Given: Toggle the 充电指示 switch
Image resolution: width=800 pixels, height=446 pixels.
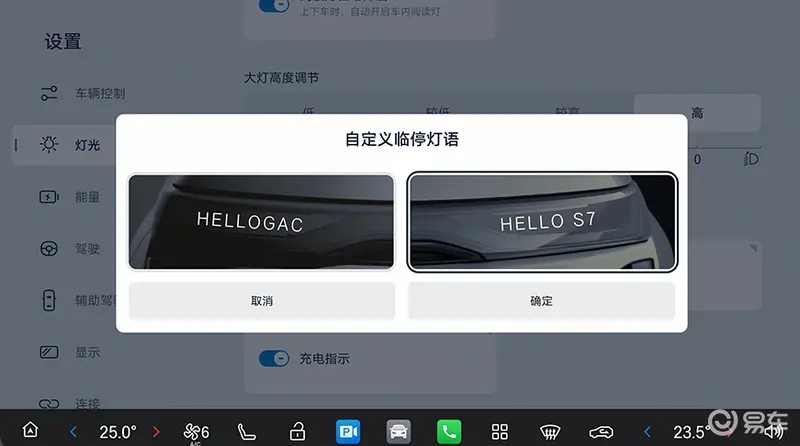Looking at the screenshot, I should click(273, 358).
